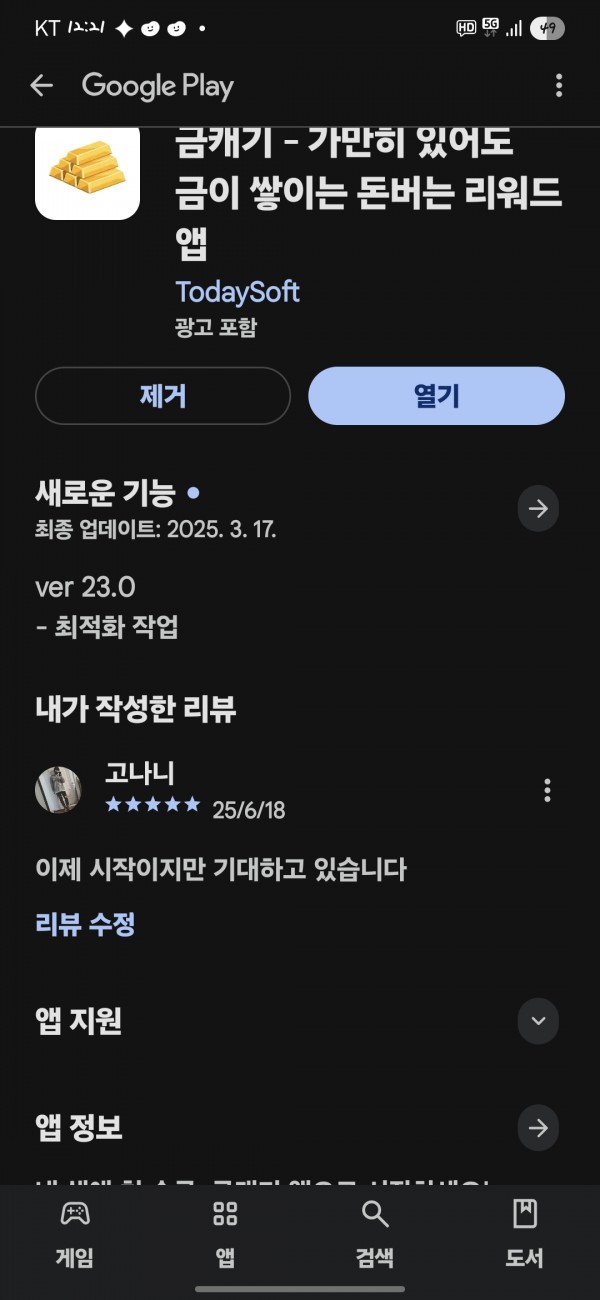
Task: Expand the 앱 지원 section
Action: click(x=538, y=1021)
